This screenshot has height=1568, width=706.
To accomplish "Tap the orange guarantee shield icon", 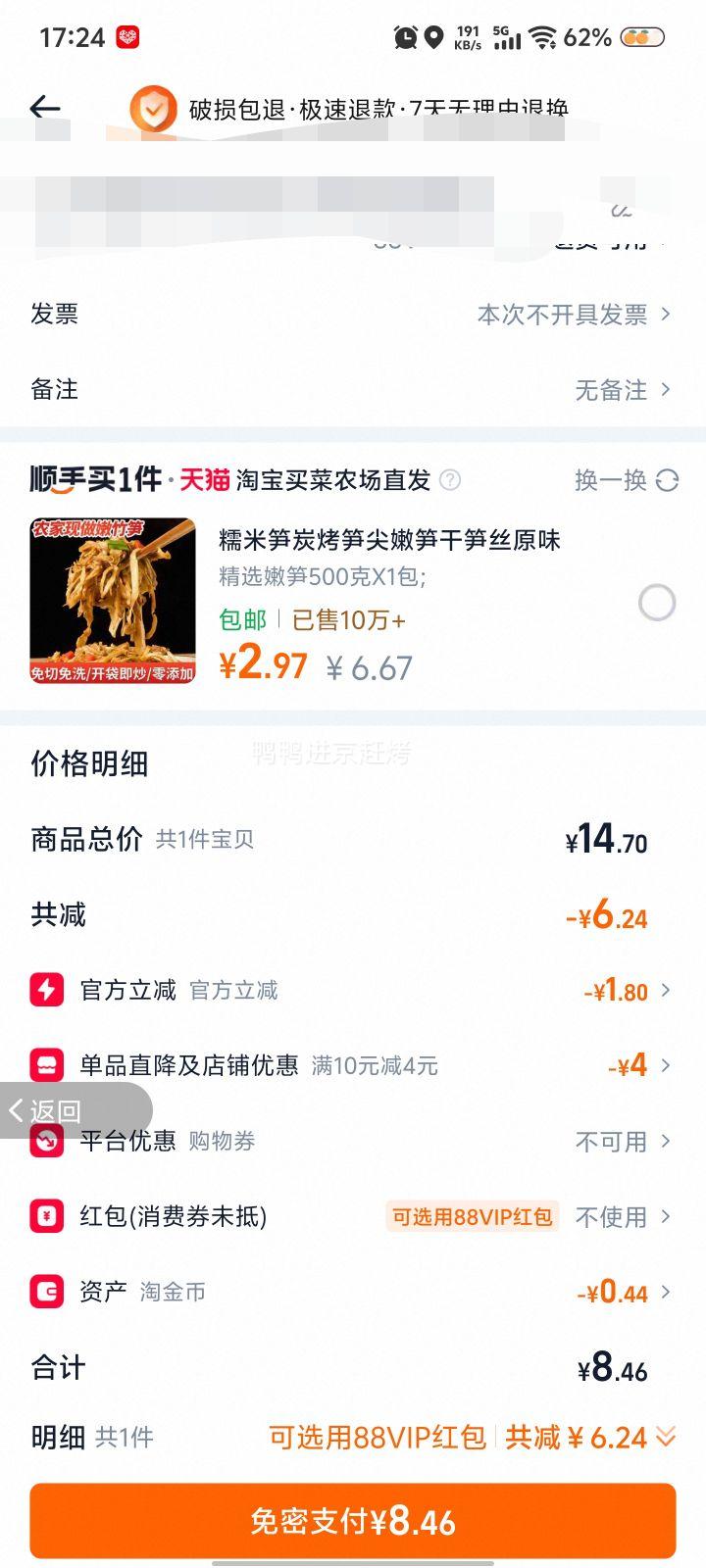I will (x=152, y=106).
